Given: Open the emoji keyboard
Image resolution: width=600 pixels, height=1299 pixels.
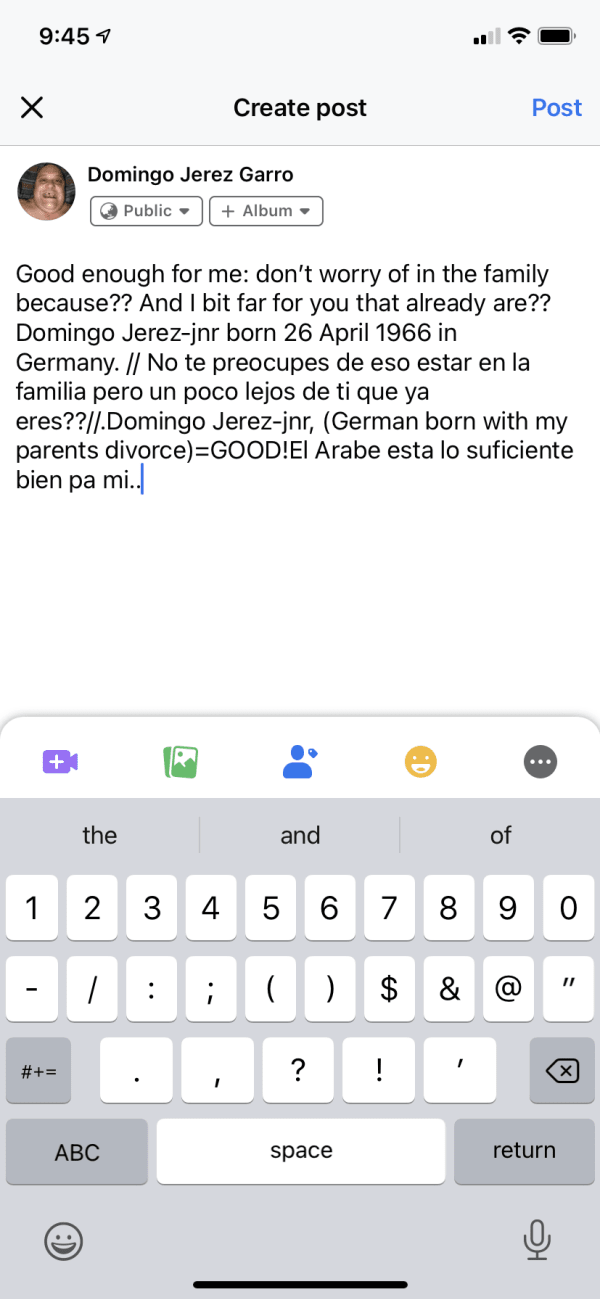Looking at the screenshot, I should pyautogui.click(x=63, y=1241).
